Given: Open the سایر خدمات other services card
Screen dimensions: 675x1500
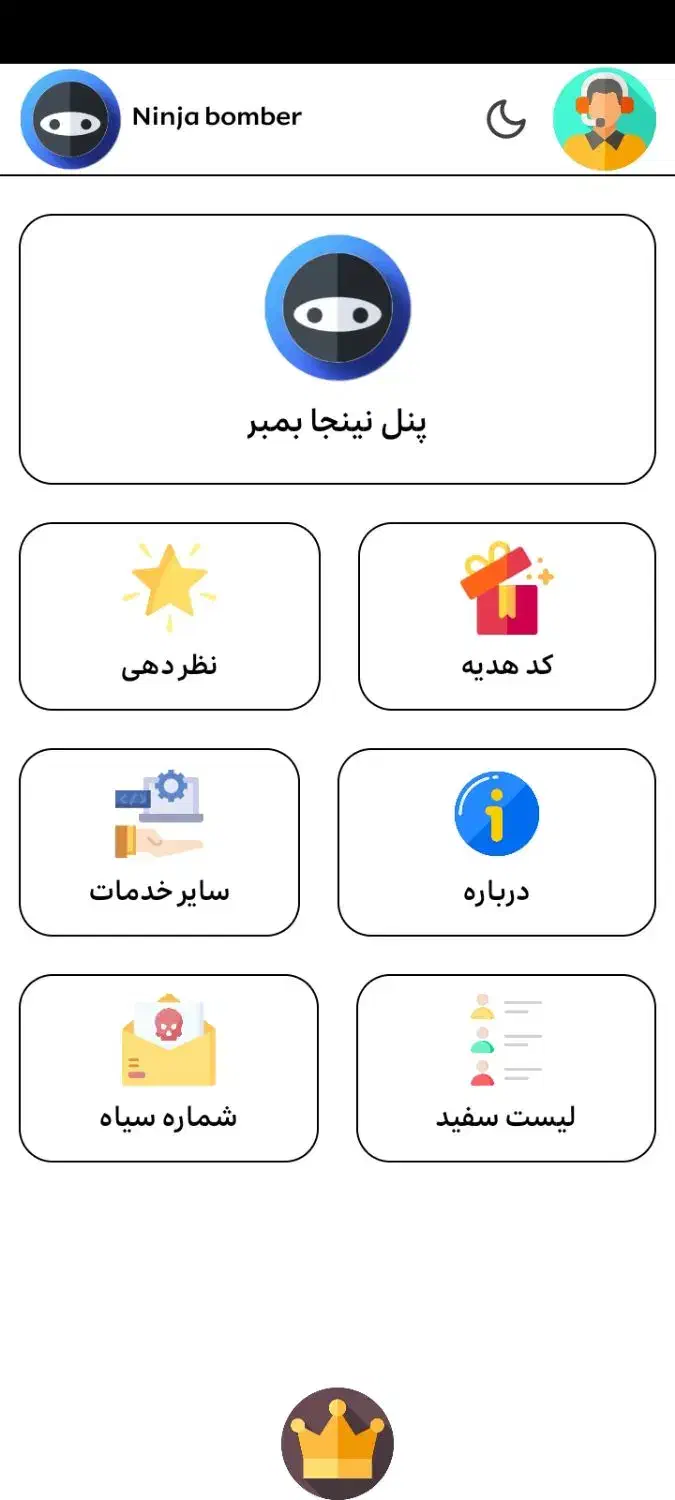Looking at the screenshot, I should [159, 842].
